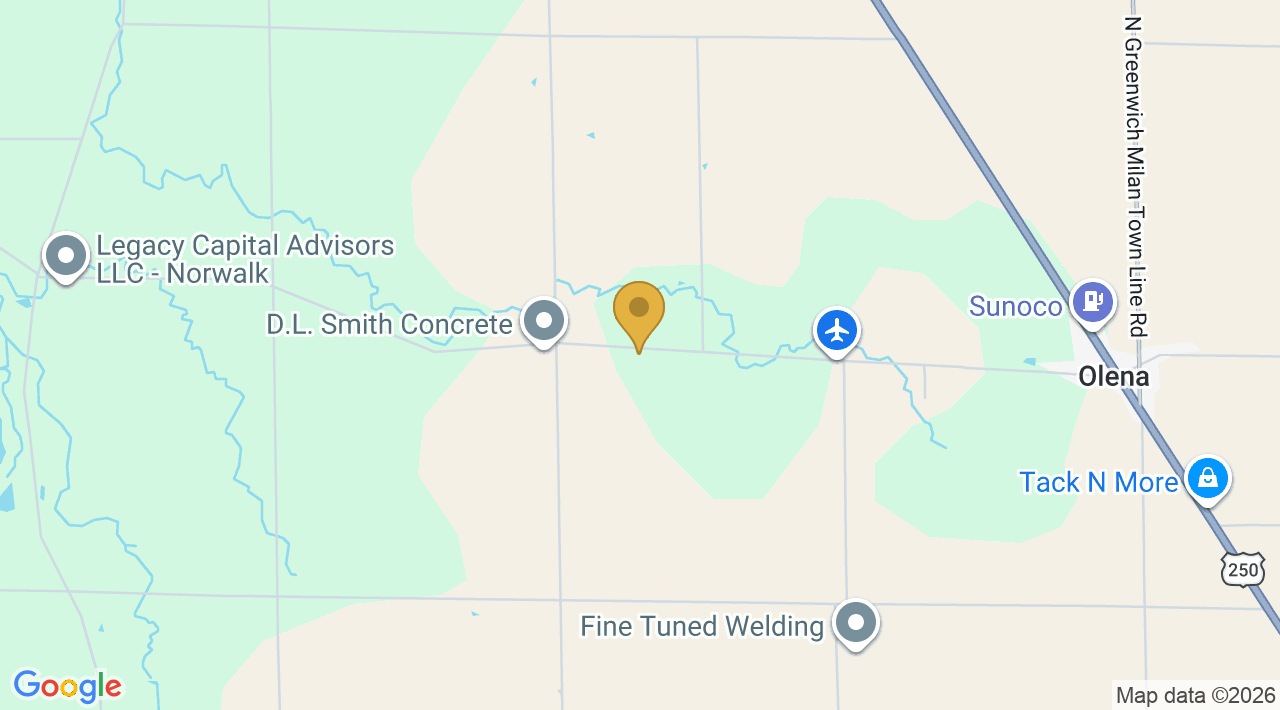Select the D.L. Smith Concrete pin
Viewport: 1280px width, 710px height.
click(544, 322)
